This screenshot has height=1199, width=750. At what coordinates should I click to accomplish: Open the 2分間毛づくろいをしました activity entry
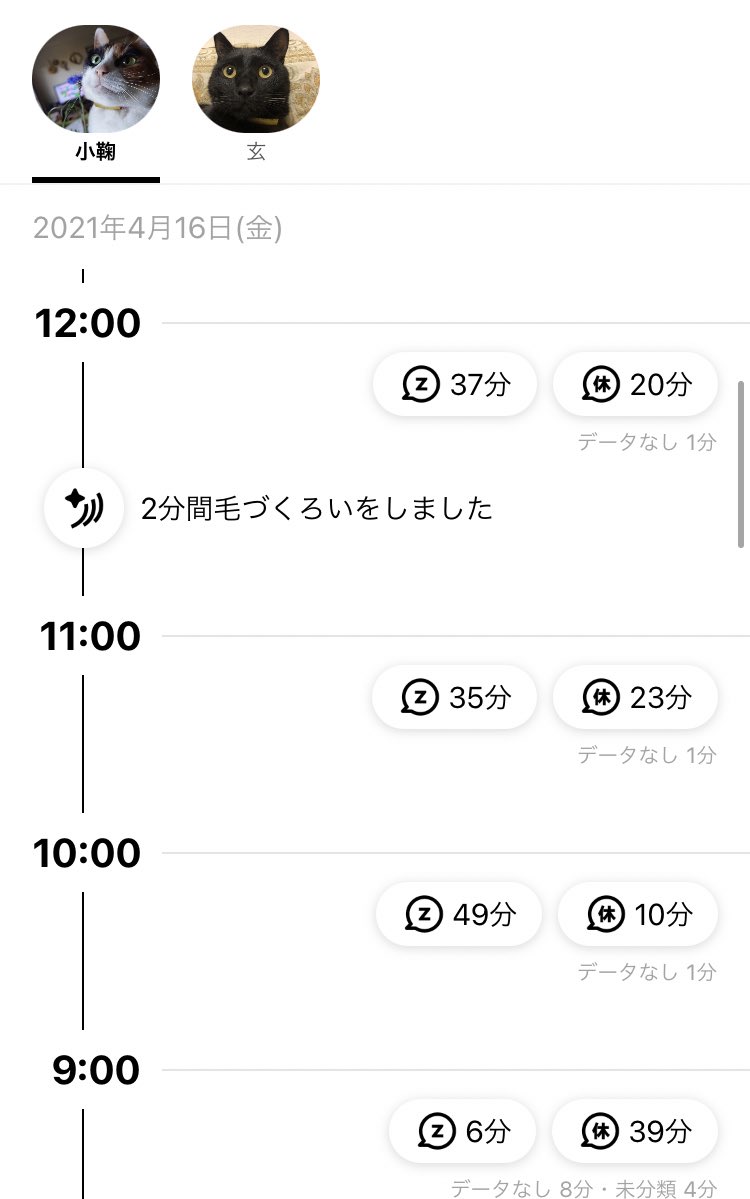click(x=318, y=508)
